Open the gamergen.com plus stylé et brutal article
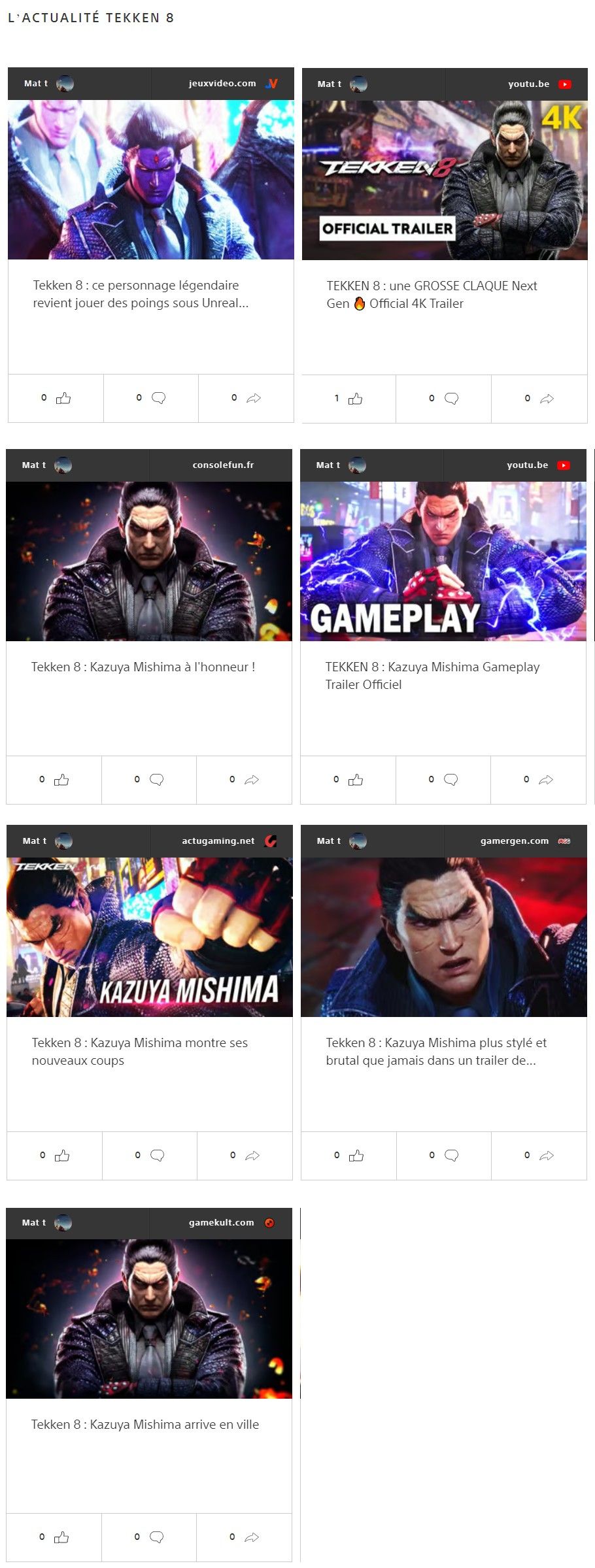This screenshot has height=1568, width=595. pyautogui.click(x=436, y=1051)
